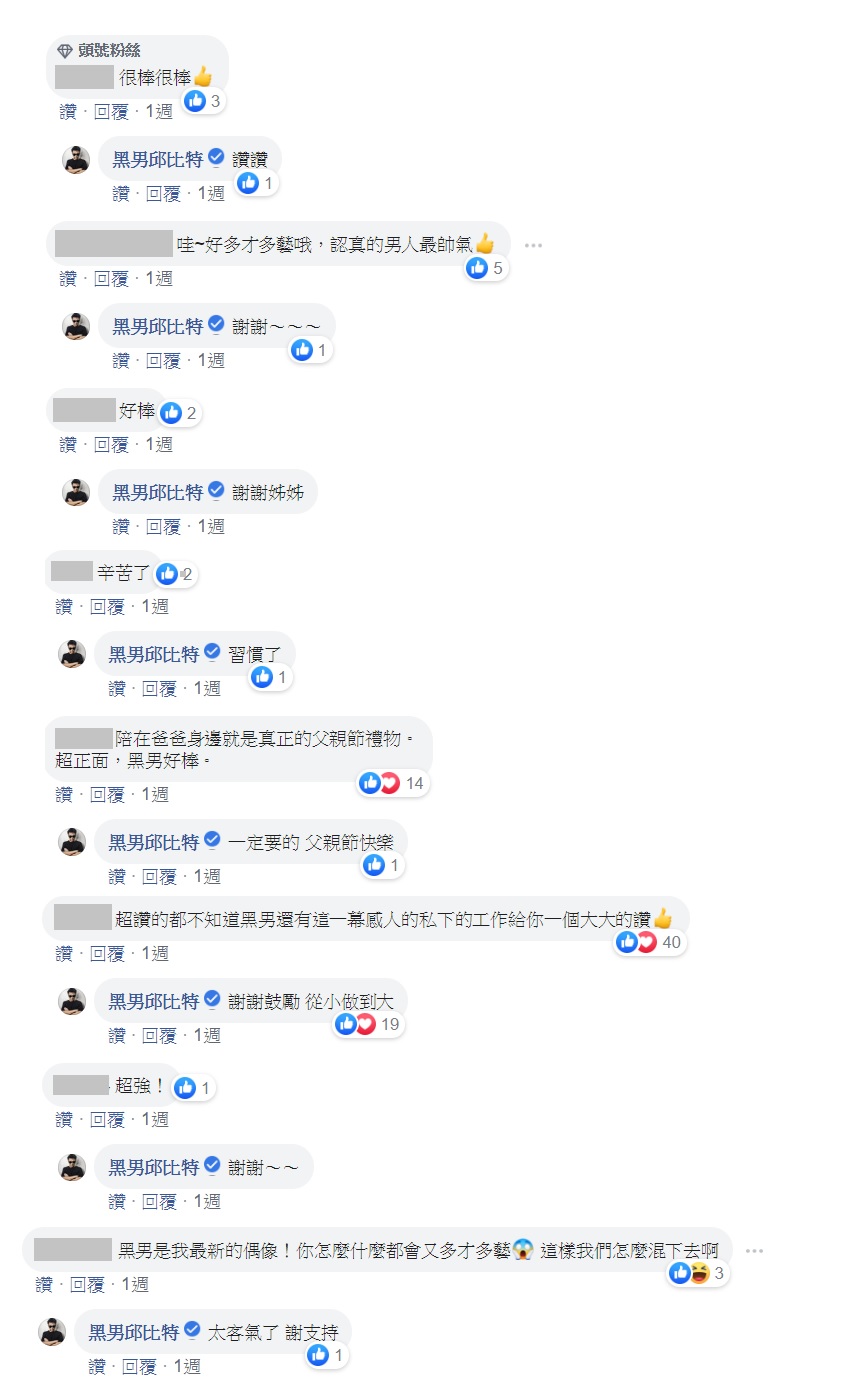Like the 讚讚 reply
The height and width of the screenshot is (1399, 848).
pyautogui.click(x=120, y=193)
